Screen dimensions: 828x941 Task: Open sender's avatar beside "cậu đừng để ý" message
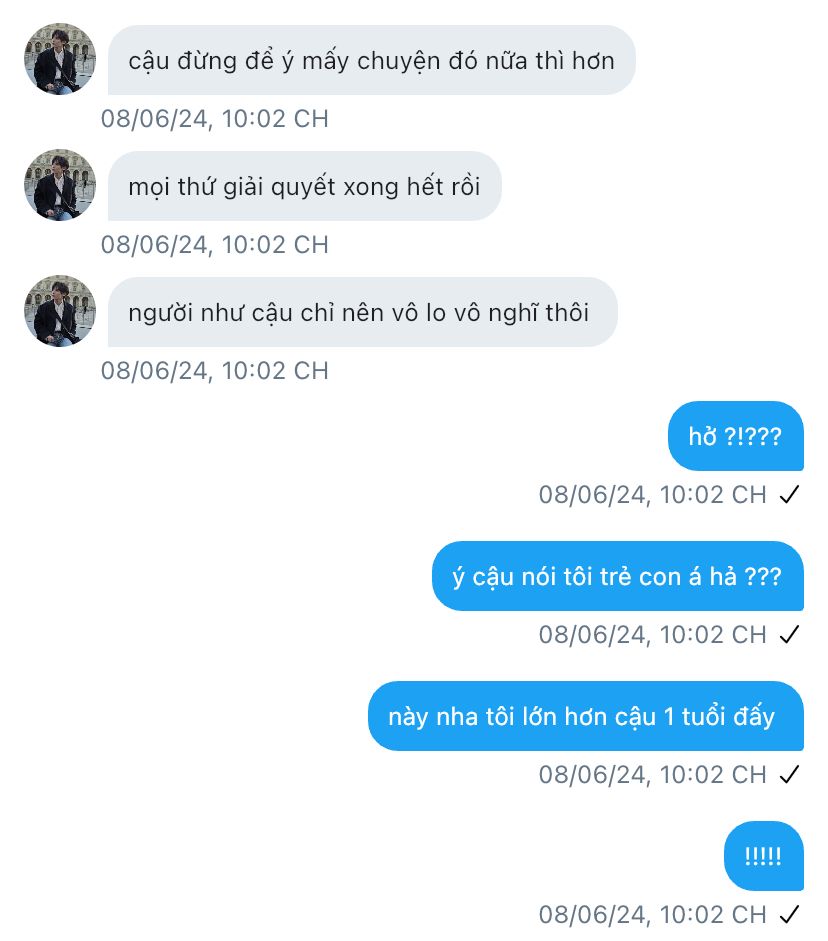click(60, 59)
